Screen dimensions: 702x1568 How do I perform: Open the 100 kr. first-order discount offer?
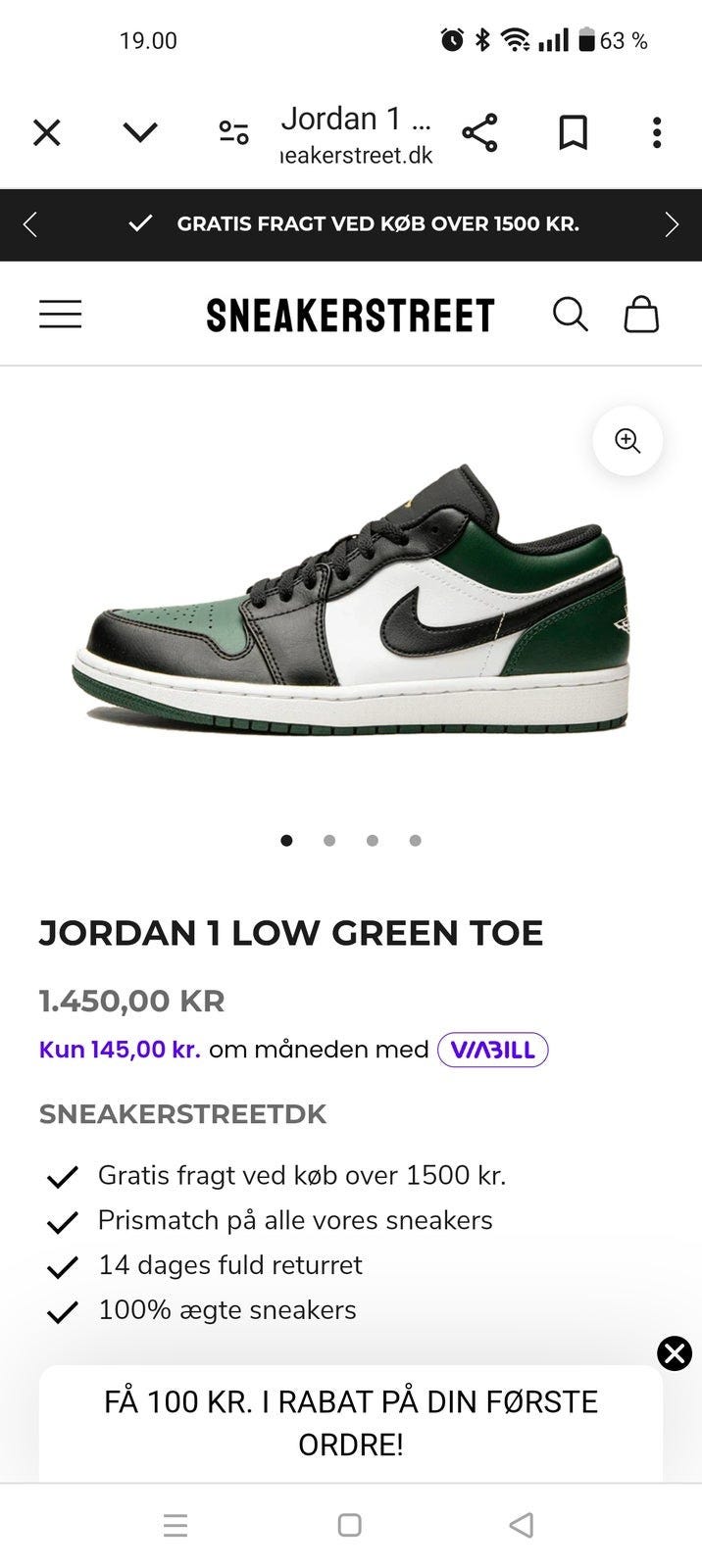(x=351, y=1422)
